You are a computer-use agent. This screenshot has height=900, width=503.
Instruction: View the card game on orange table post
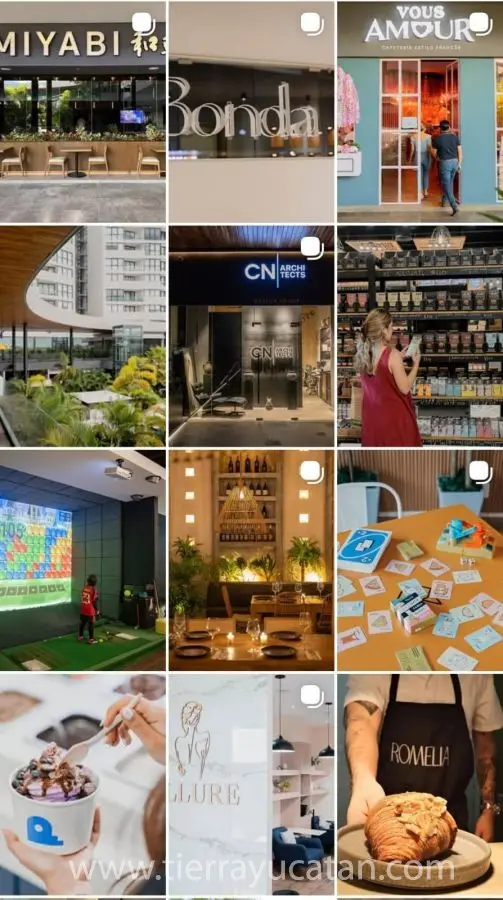click(420, 560)
